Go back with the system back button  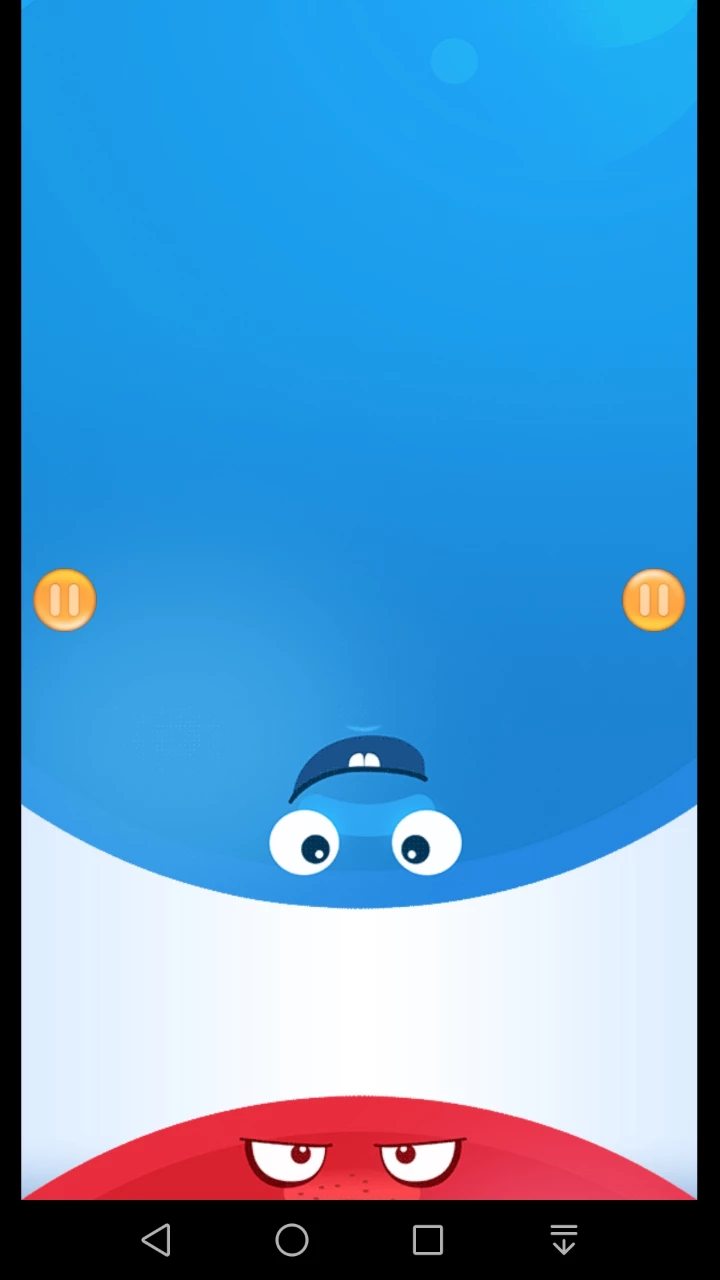coord(156,1240)
